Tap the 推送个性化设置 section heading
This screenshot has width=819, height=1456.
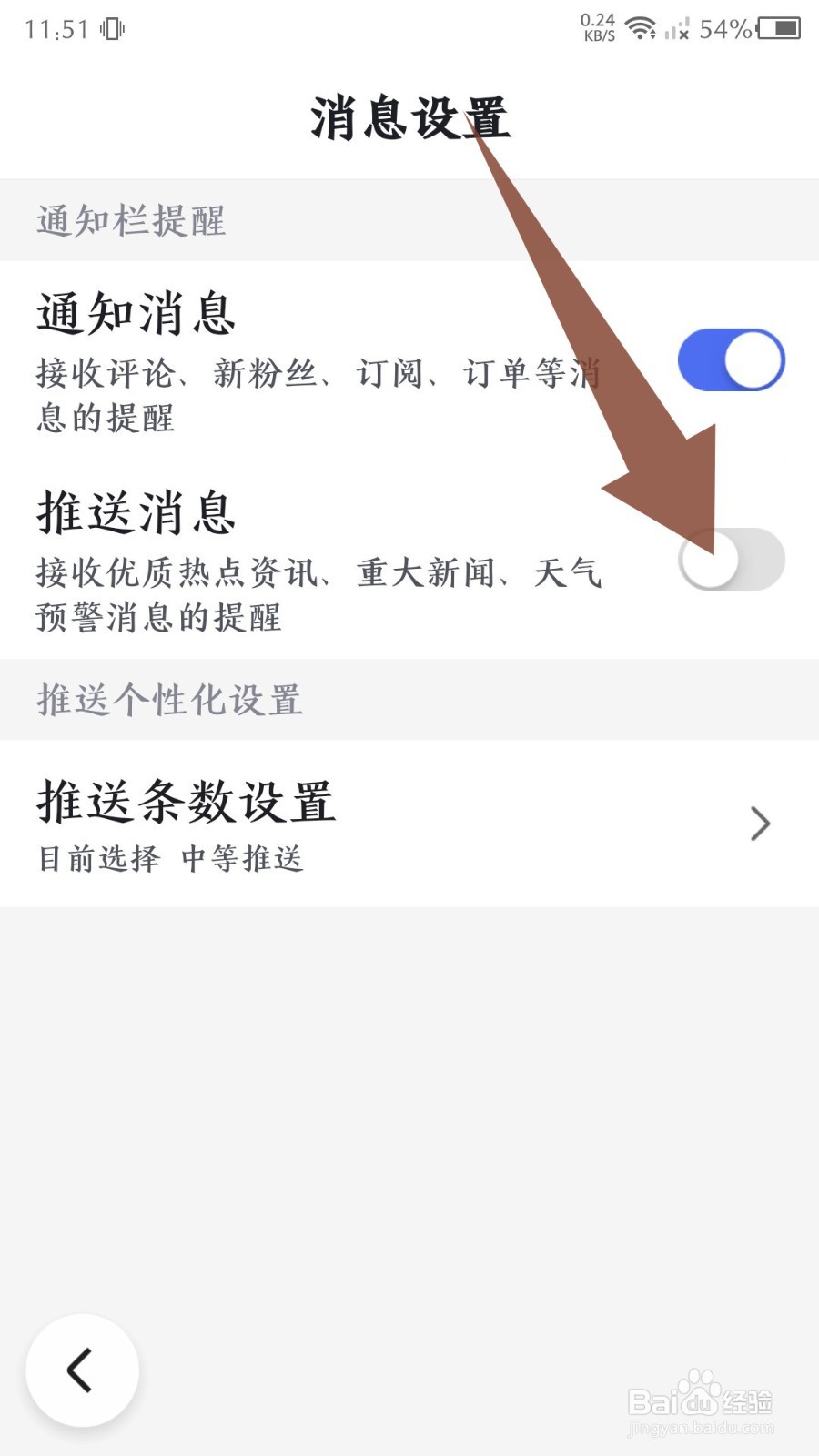[169, 698]
